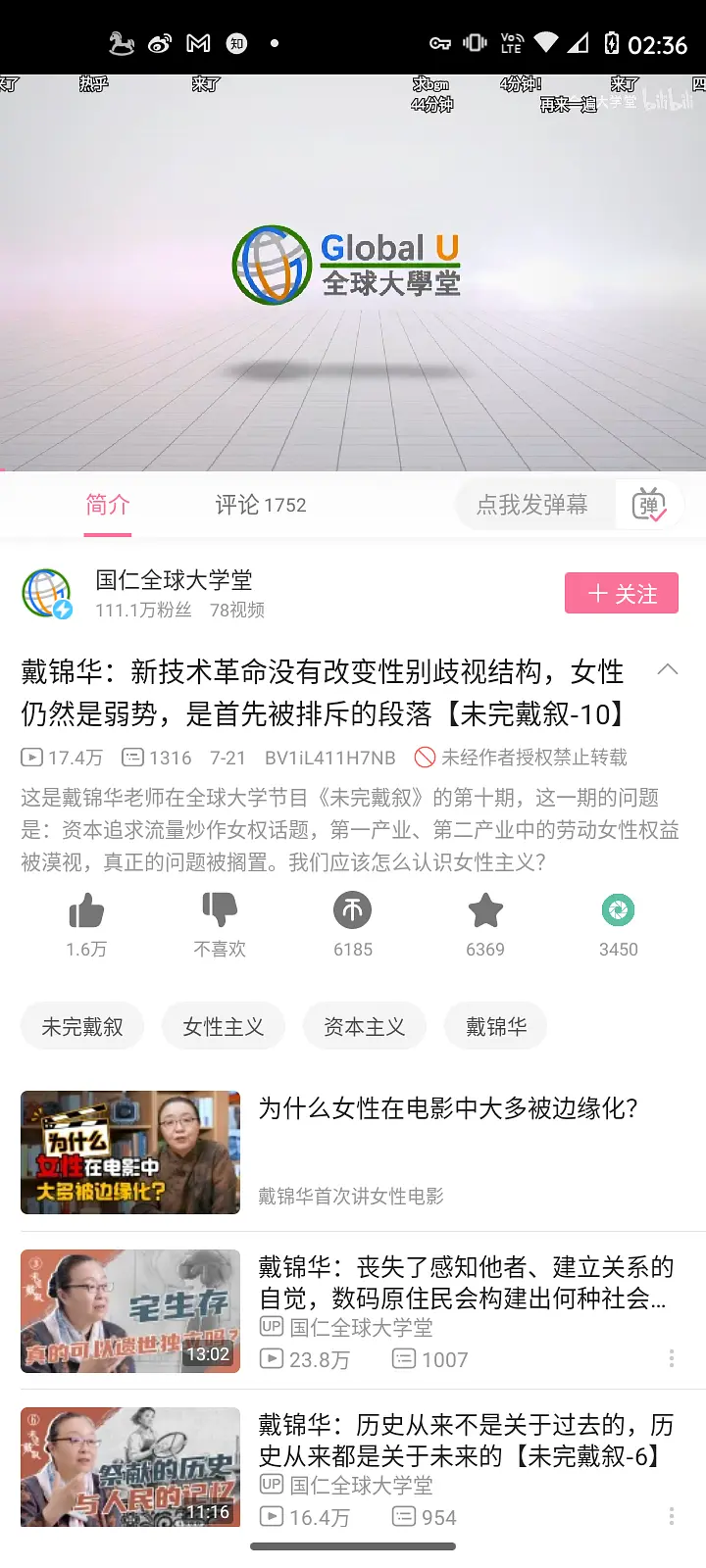Image resolution: width=706 pixels, height=1568 pixels.
Task: Play the Global U video
Action: (353, 272)
